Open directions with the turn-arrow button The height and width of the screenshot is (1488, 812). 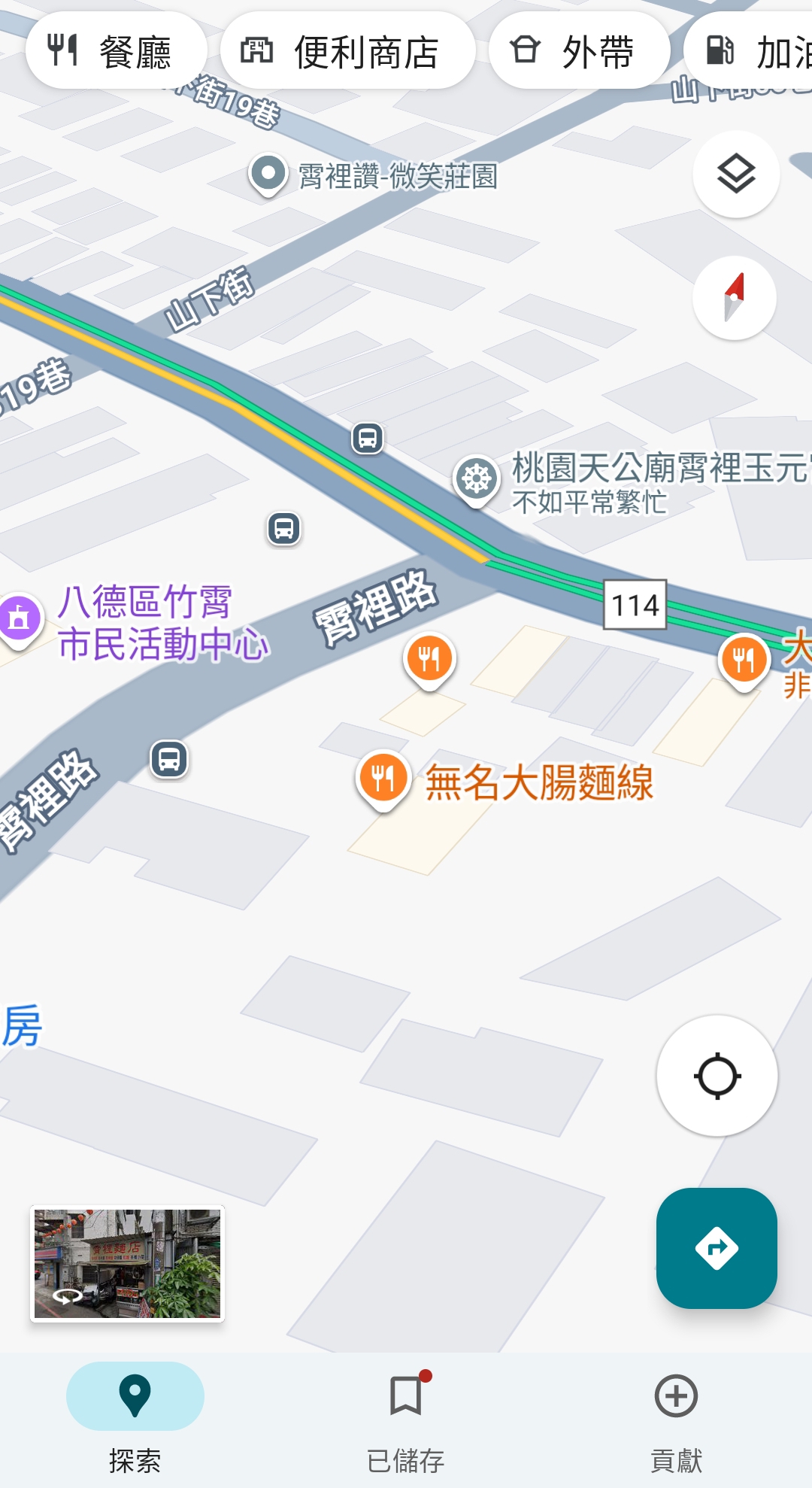717,1248
